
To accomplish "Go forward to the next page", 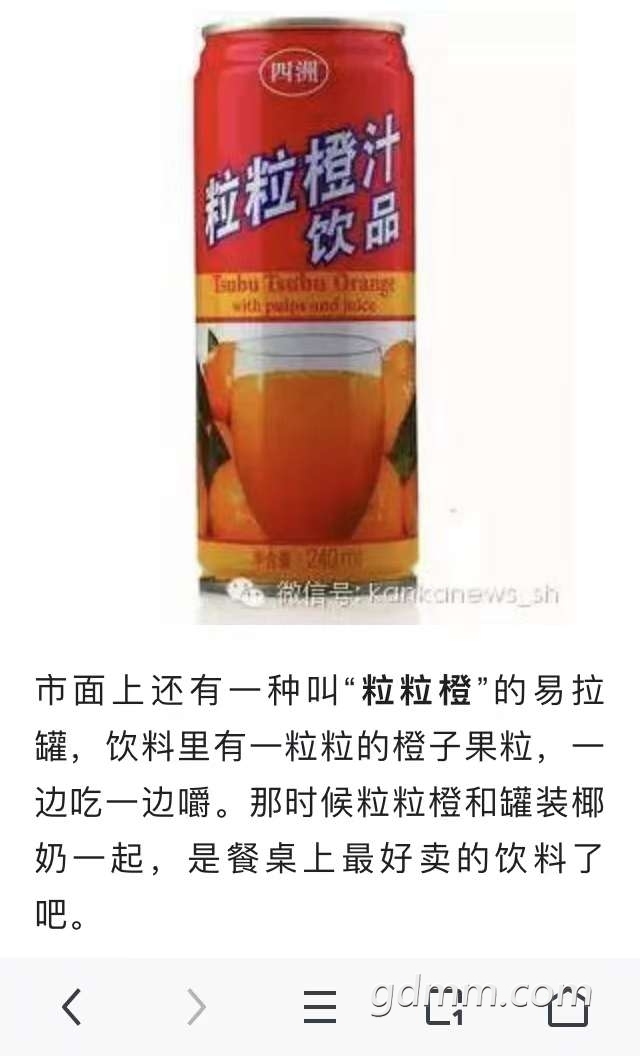I will pos(195,1006).
